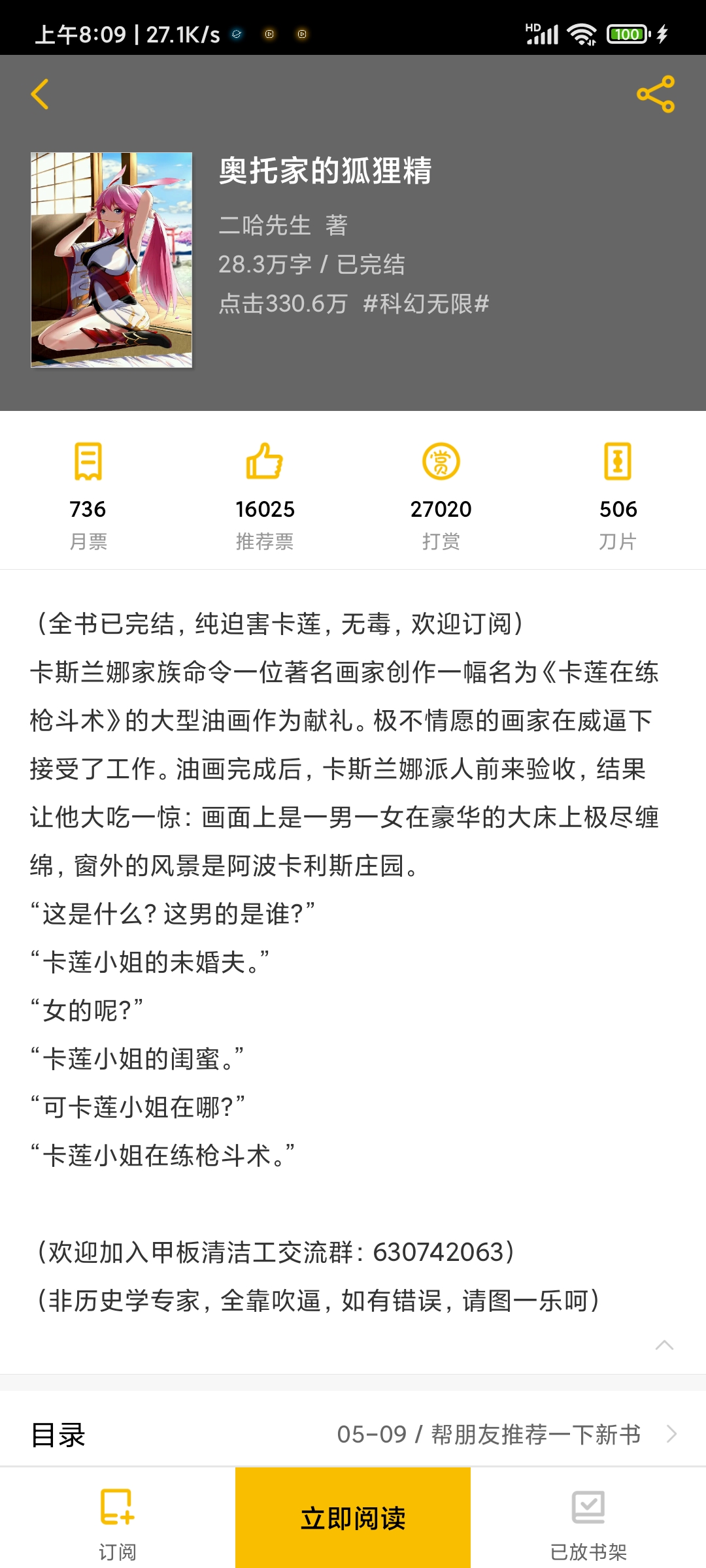This screenshot has width=706, height=1568.
Task: Collapse the synopsis with the up chevron
Action: (x=664, y=1345)
